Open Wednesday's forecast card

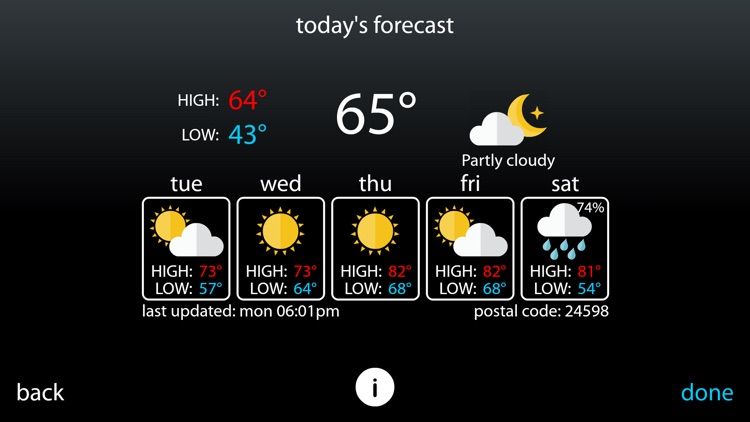(x=281, y=248)
